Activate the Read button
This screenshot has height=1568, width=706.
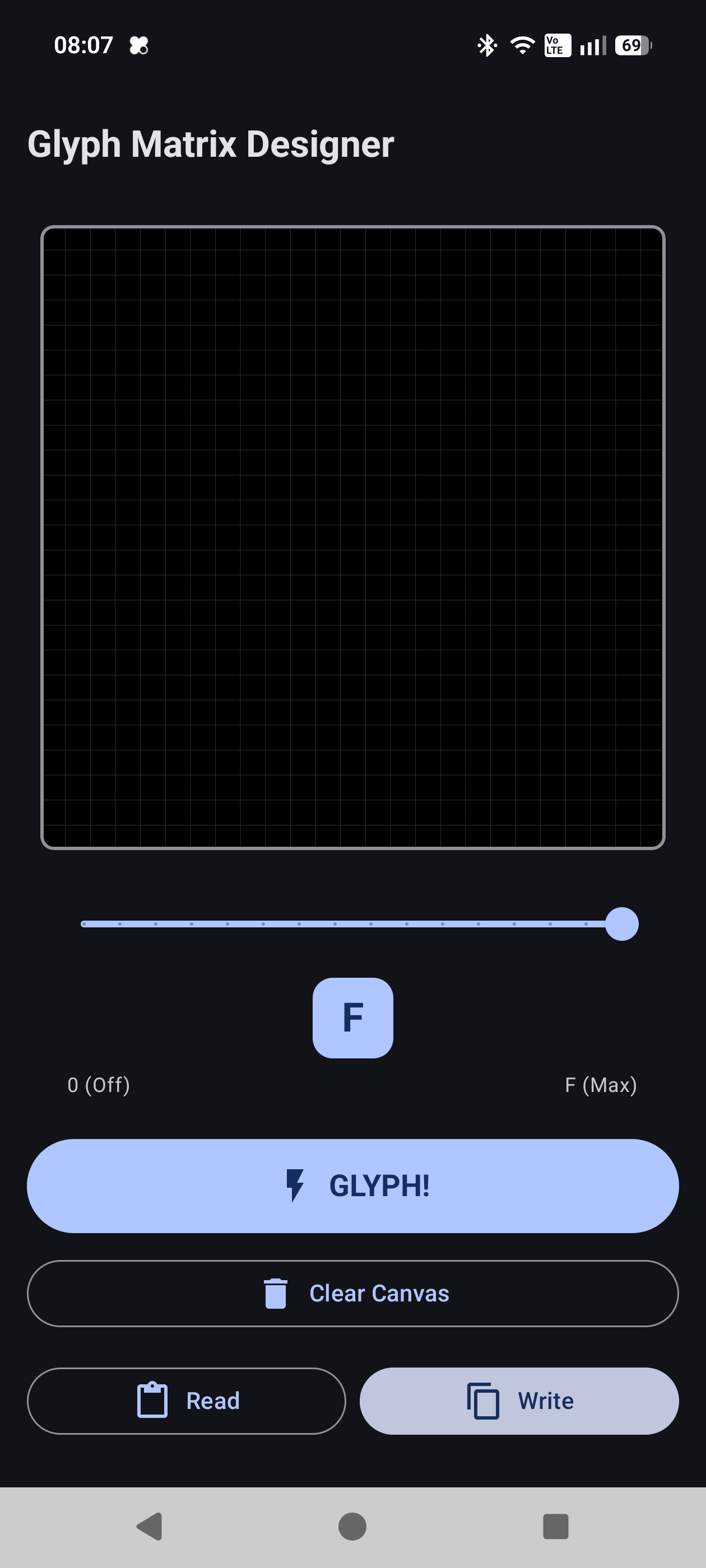(x=186, y=1401)
